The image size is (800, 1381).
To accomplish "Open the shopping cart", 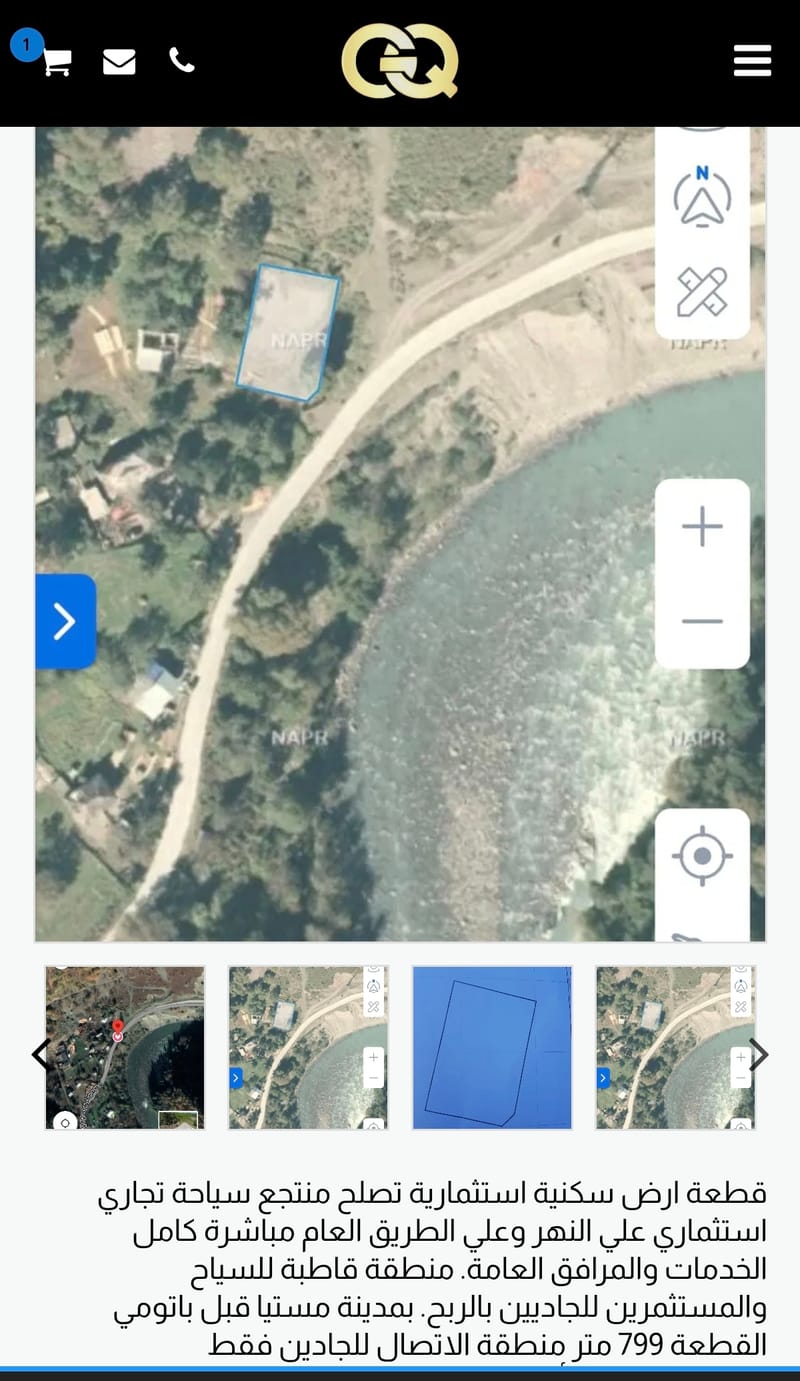I will pyautogui.click(x=57, y=62).
